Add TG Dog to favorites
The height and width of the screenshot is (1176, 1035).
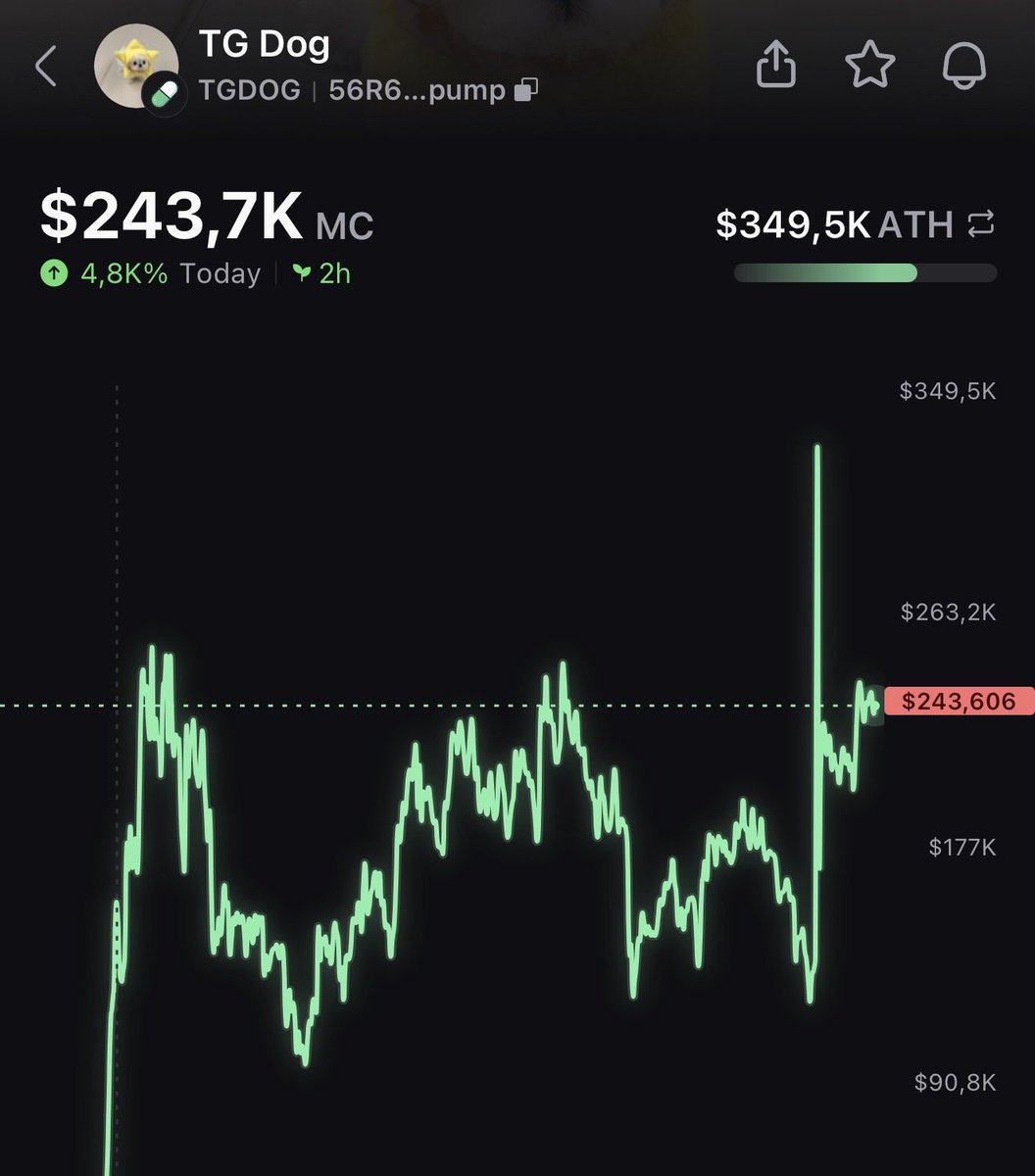tap(870, 66)
